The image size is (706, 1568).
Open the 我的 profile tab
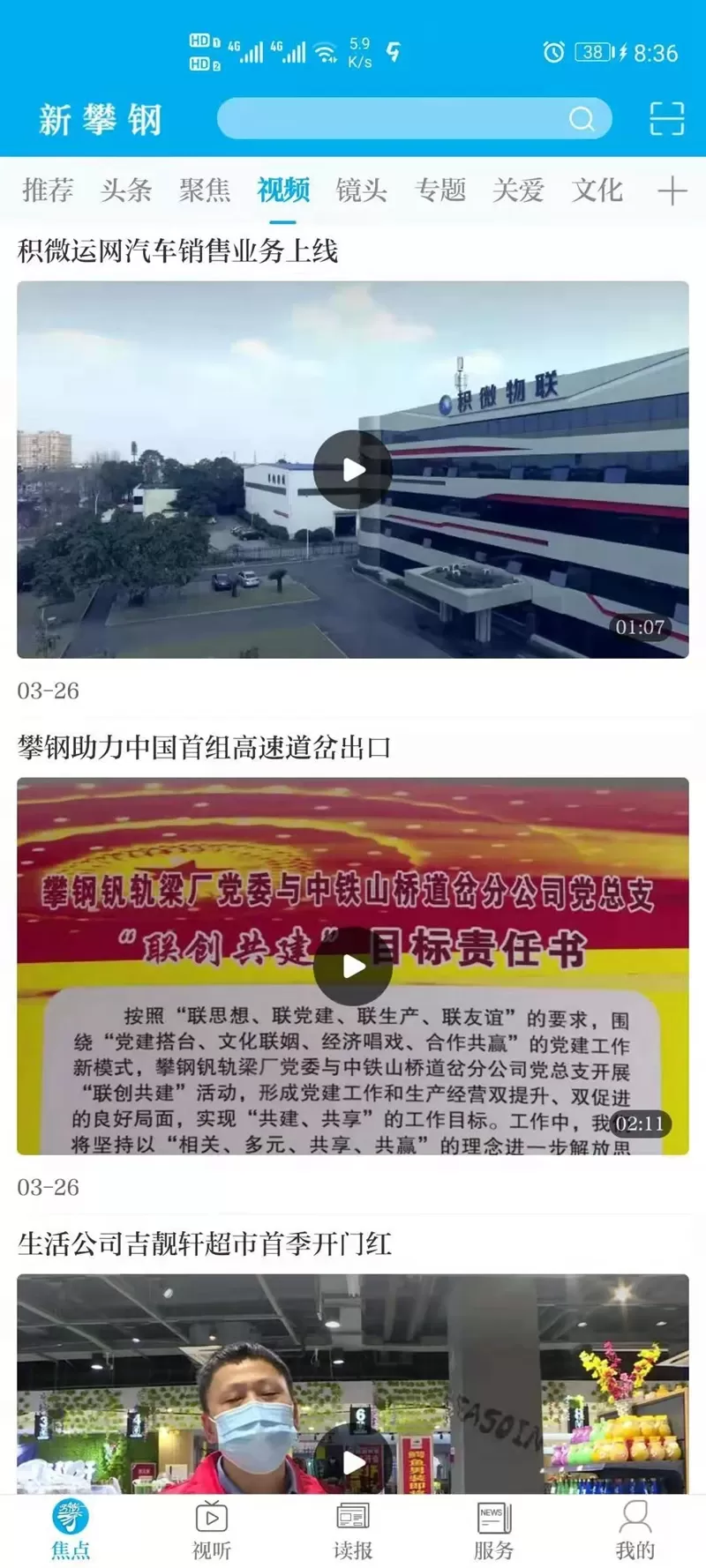635,1530
